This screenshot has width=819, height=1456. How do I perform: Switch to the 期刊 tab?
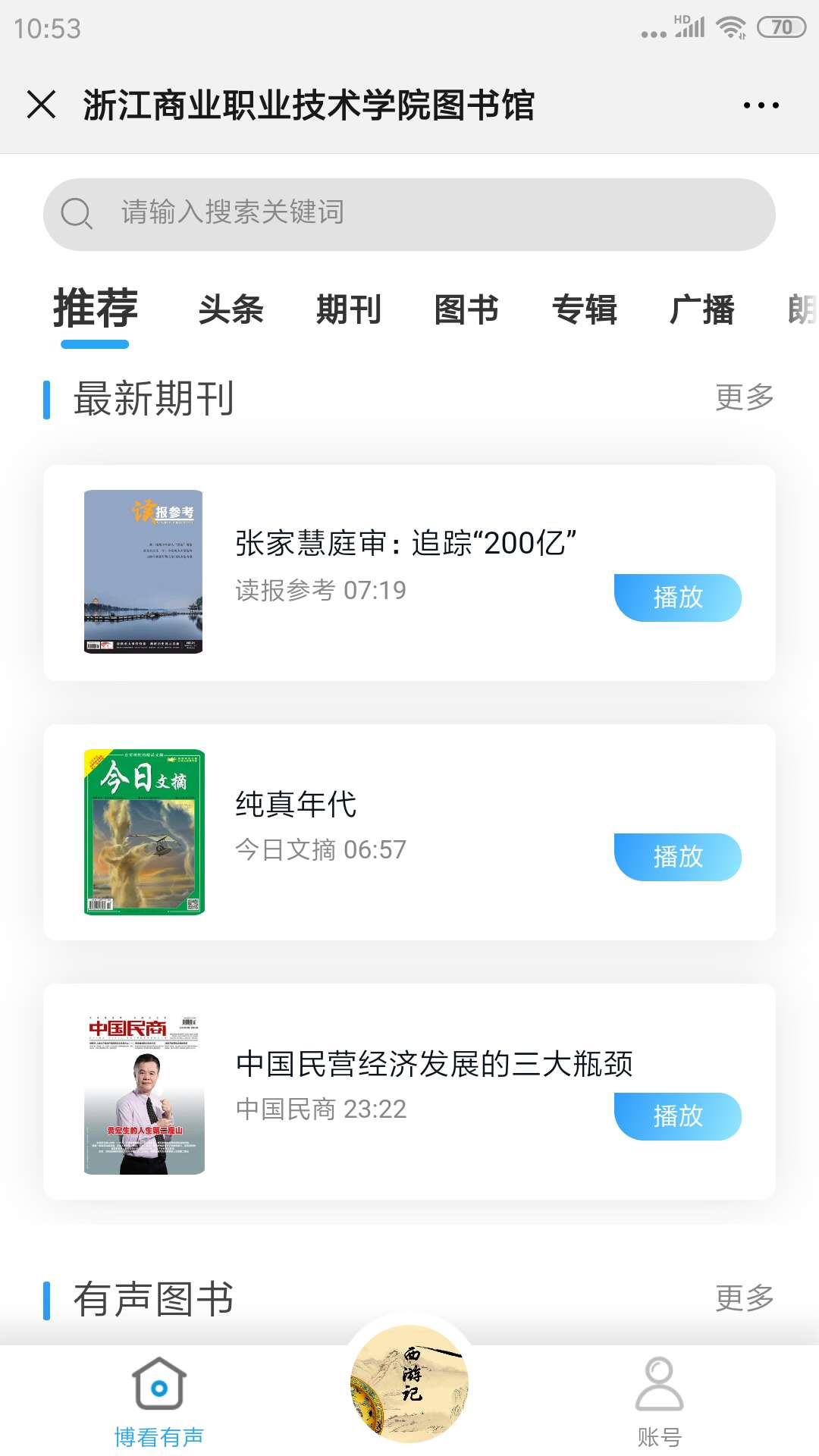tap(348, 310)
